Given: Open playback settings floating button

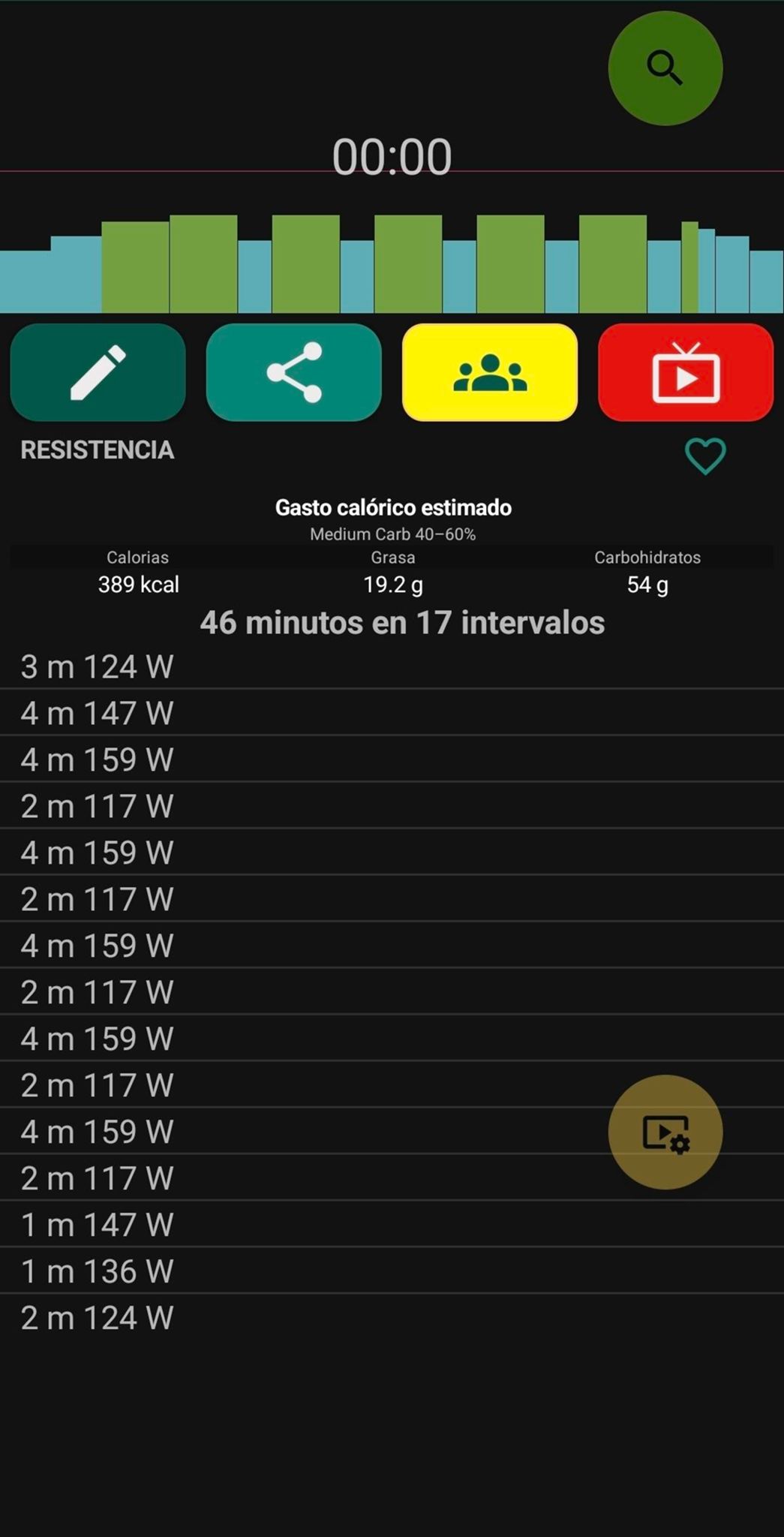Looking at the screenshot, I should pos(665,1132).
